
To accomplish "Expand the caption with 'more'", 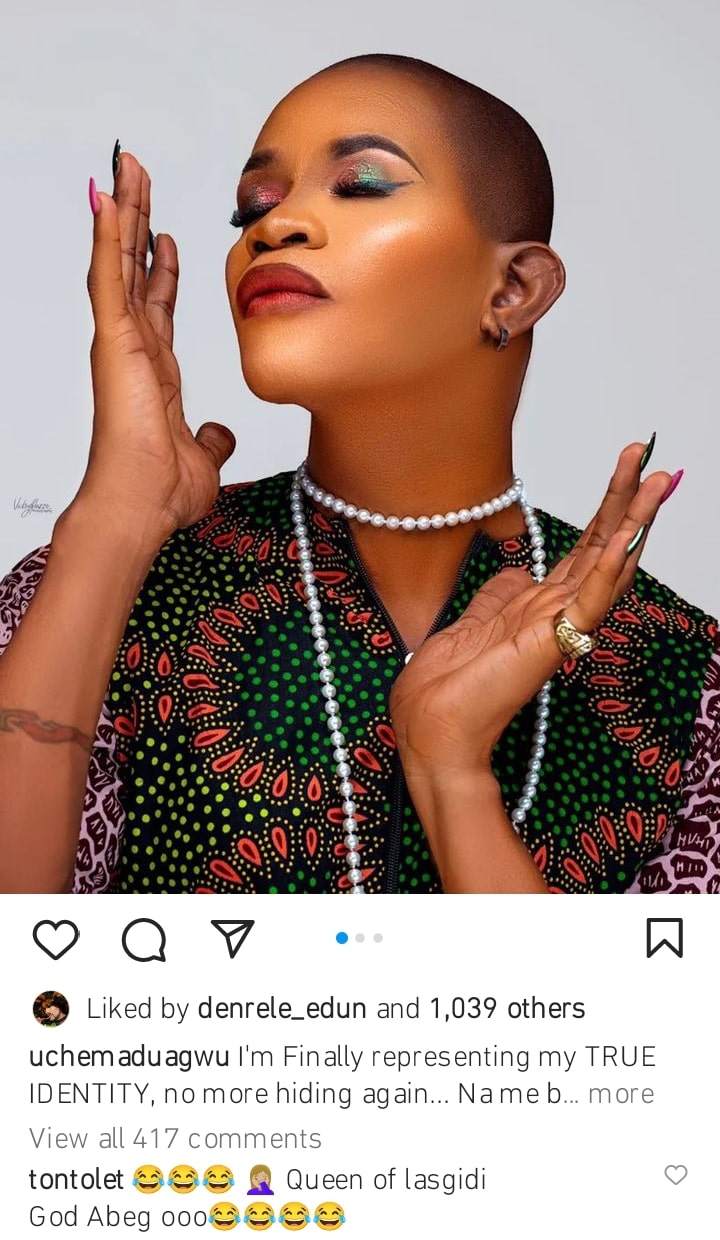I will point(621,1094).
